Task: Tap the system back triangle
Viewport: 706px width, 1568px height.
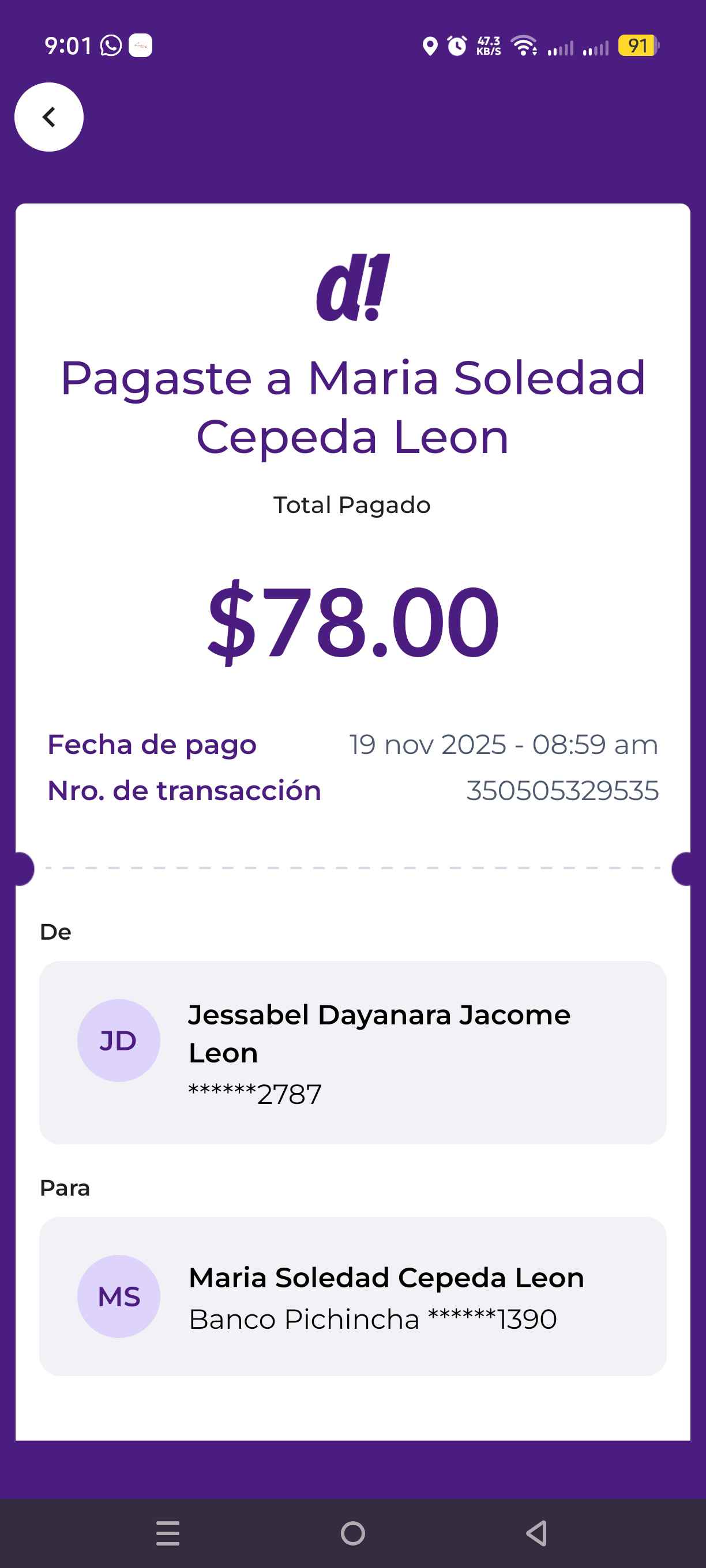Action: [x=536, y=1533]
